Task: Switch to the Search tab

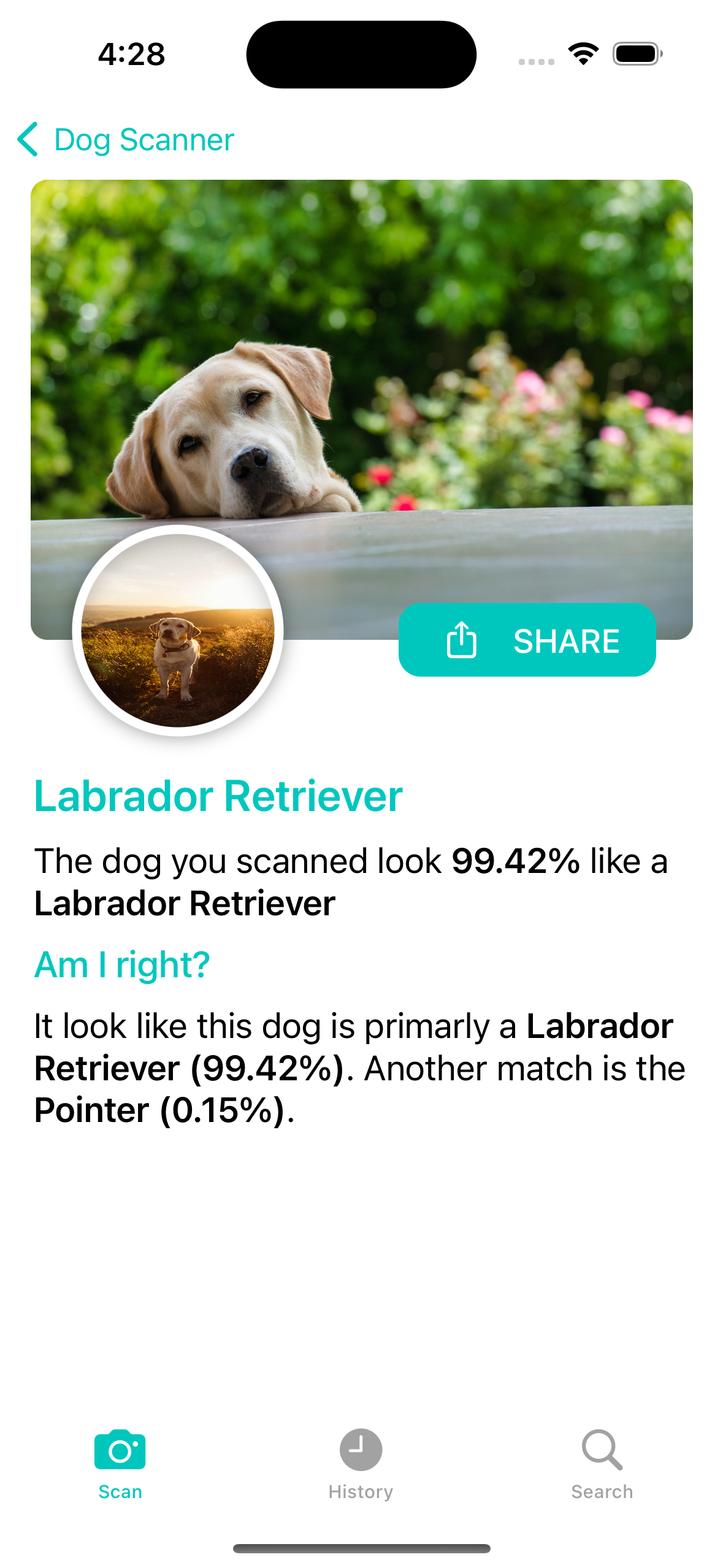Action: click(602, 1472)
